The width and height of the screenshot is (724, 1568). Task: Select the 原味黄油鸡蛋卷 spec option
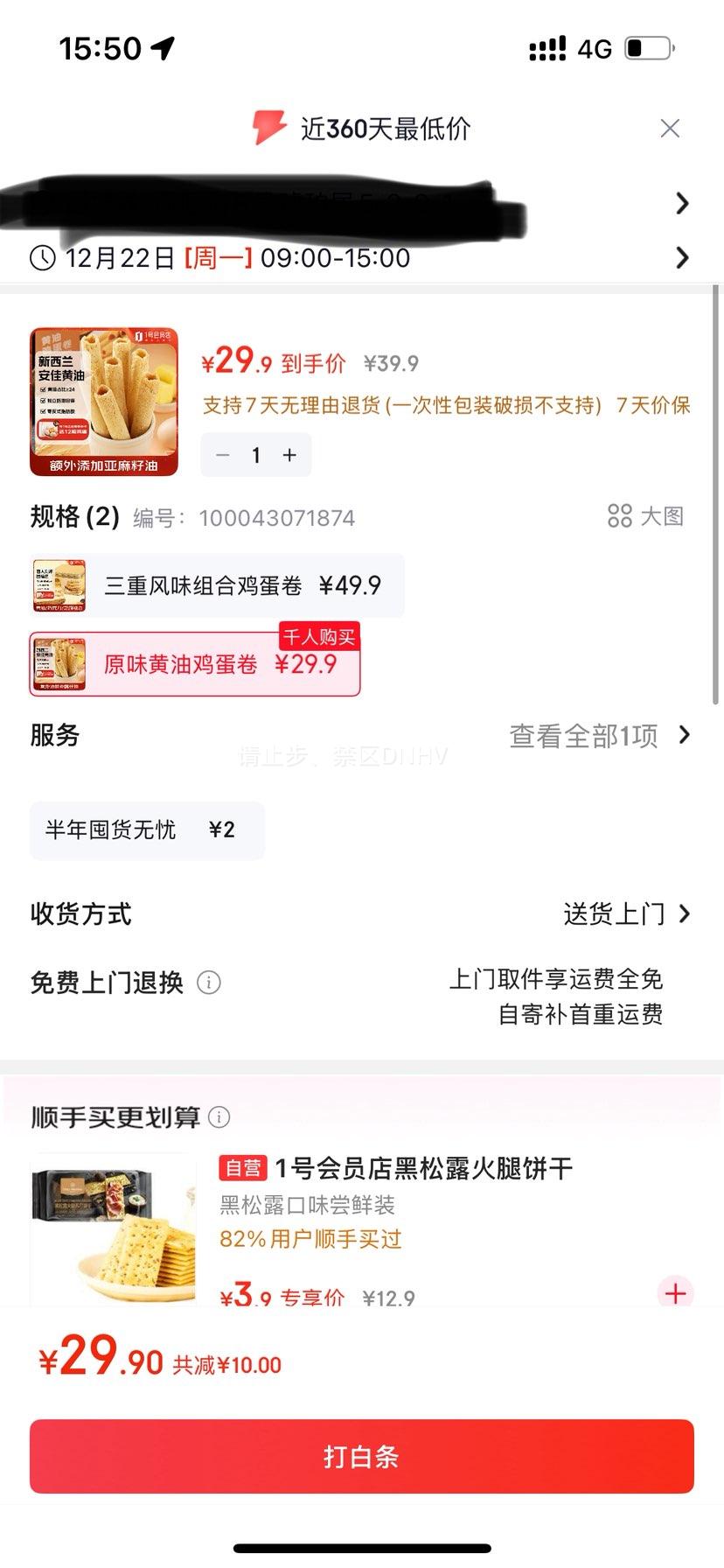(x=192, y=663)
